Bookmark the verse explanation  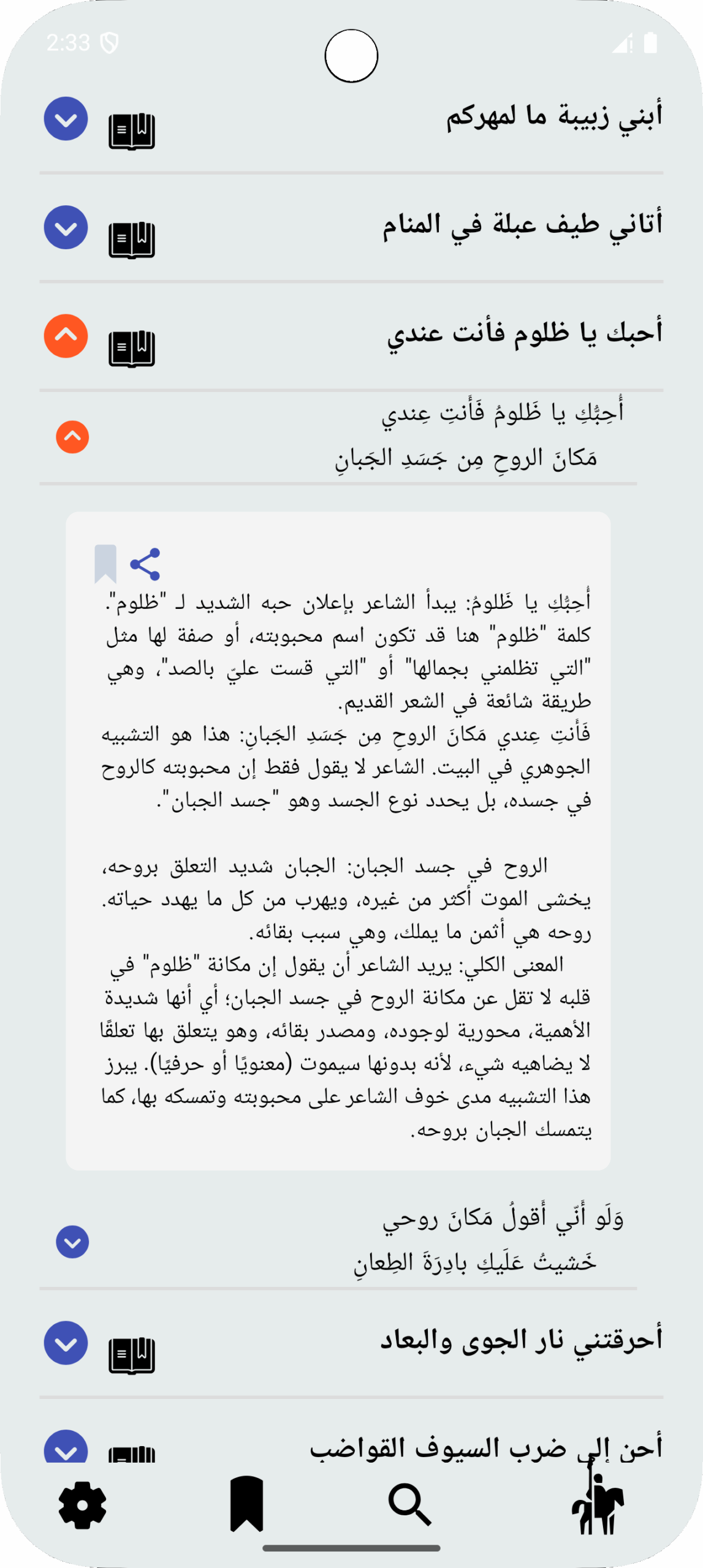(105, 563)
